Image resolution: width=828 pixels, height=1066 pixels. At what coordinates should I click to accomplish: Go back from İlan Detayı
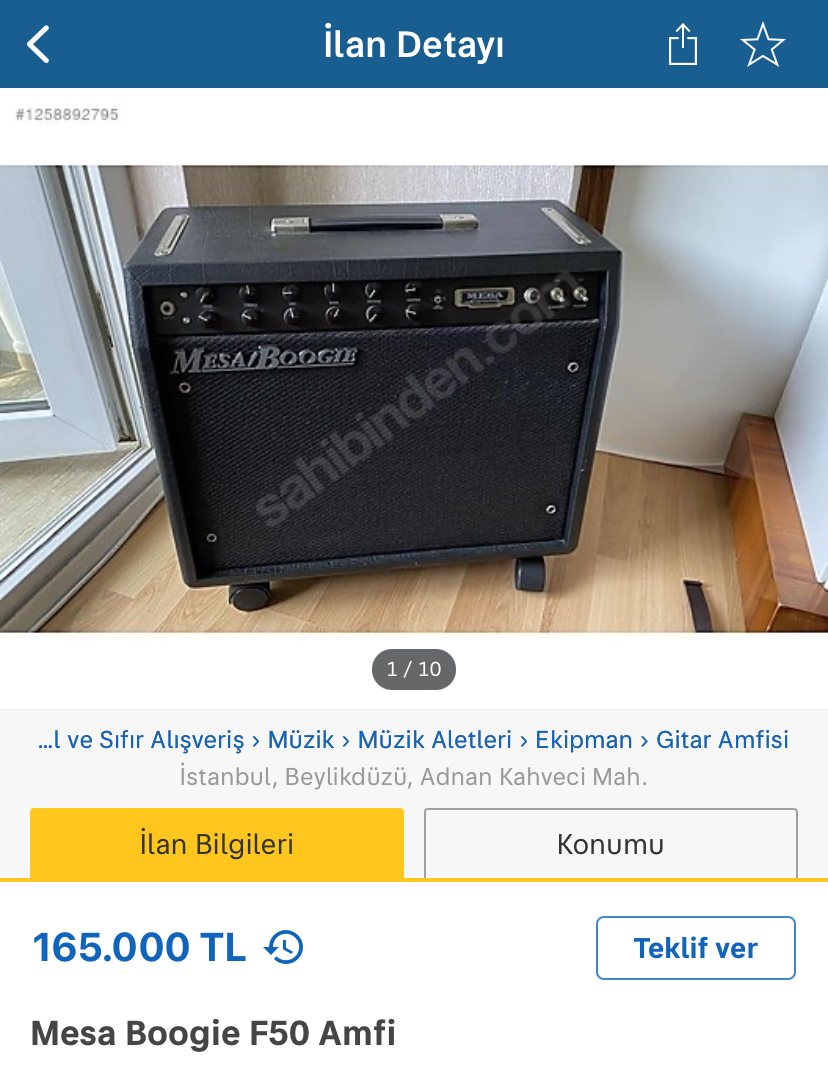[x=38, y=45]
